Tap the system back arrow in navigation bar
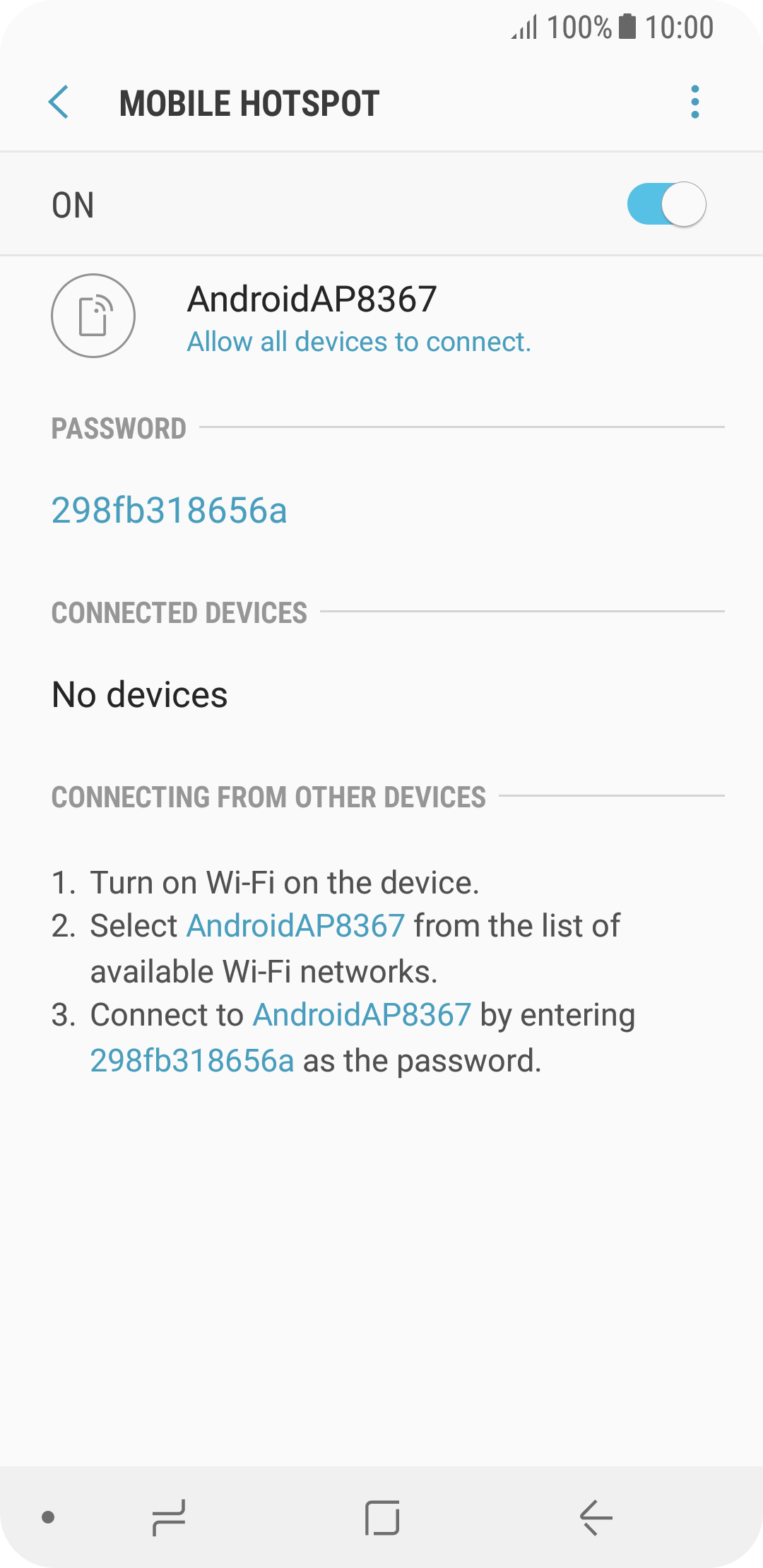This screenshot has height=1568, width=763. (x=596, y=1517)
